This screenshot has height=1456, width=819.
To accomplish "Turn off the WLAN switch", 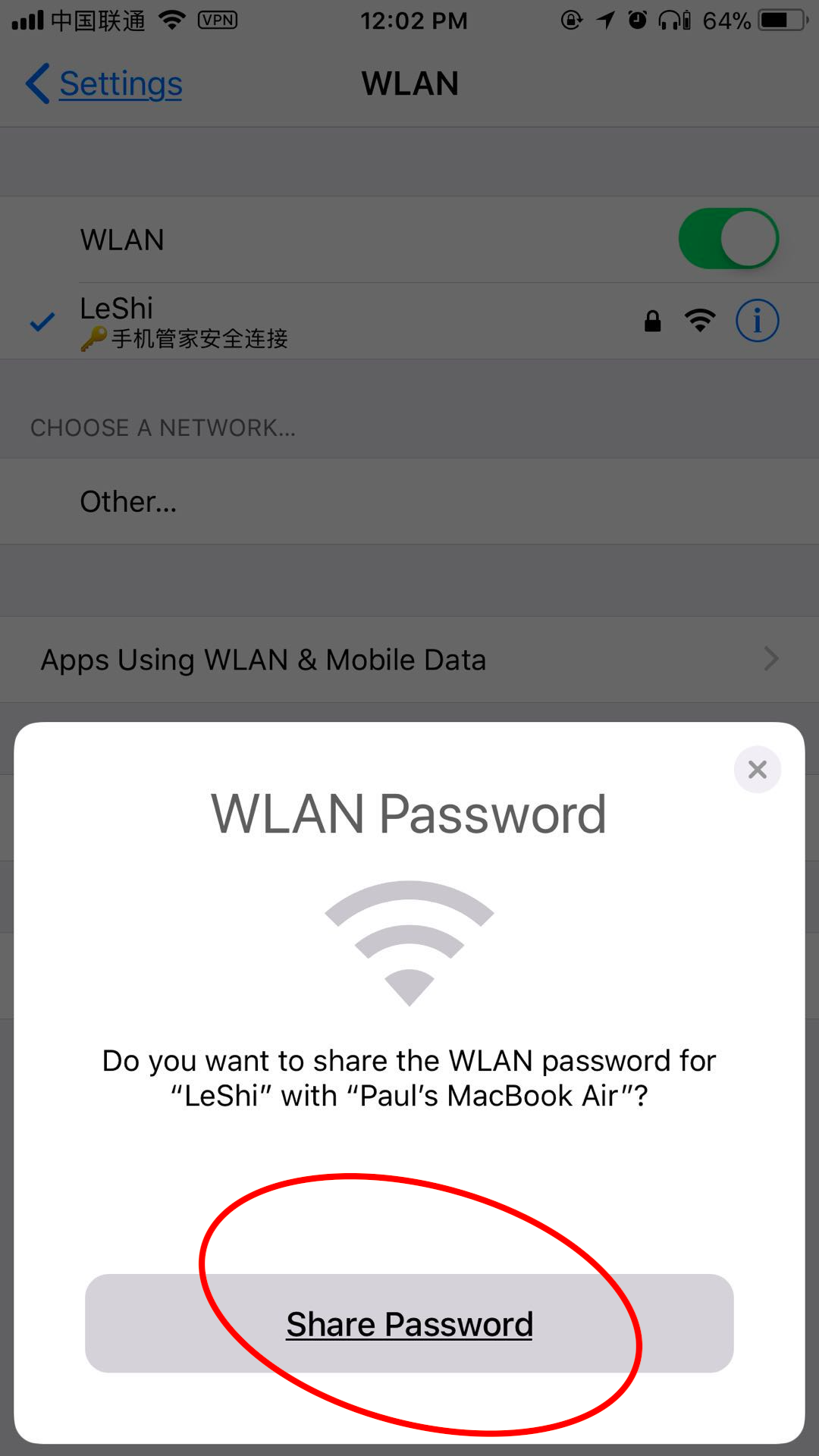I will [x=728, y=239].
